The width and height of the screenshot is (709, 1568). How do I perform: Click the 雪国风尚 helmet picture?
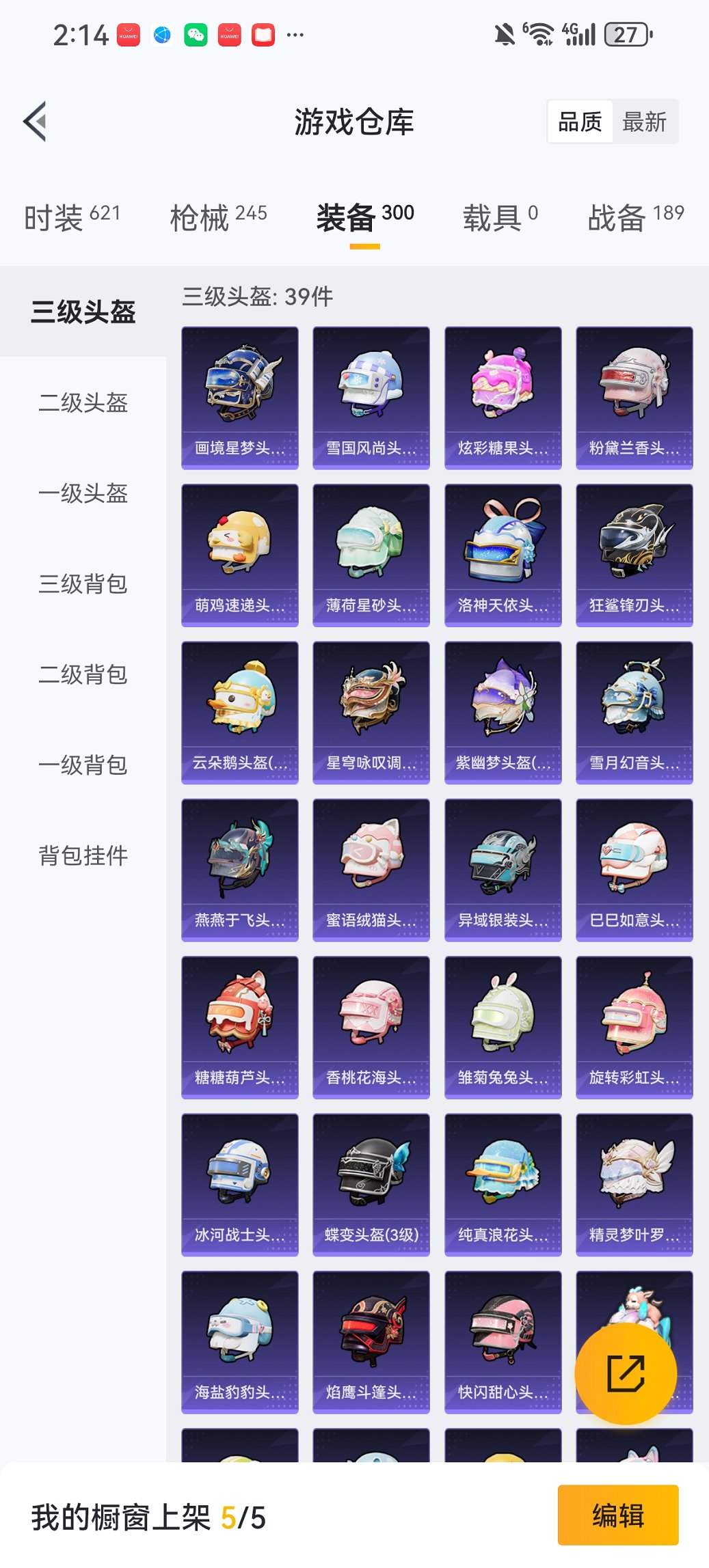click(371, 386)
